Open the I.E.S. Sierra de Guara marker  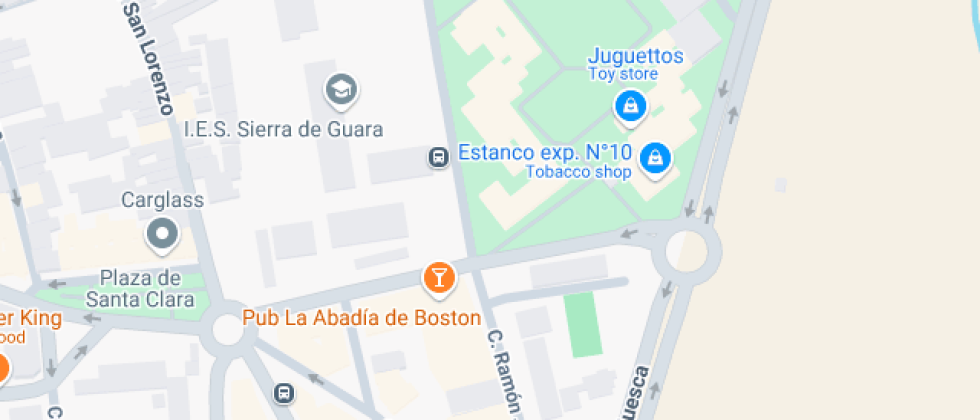point(341,91)
